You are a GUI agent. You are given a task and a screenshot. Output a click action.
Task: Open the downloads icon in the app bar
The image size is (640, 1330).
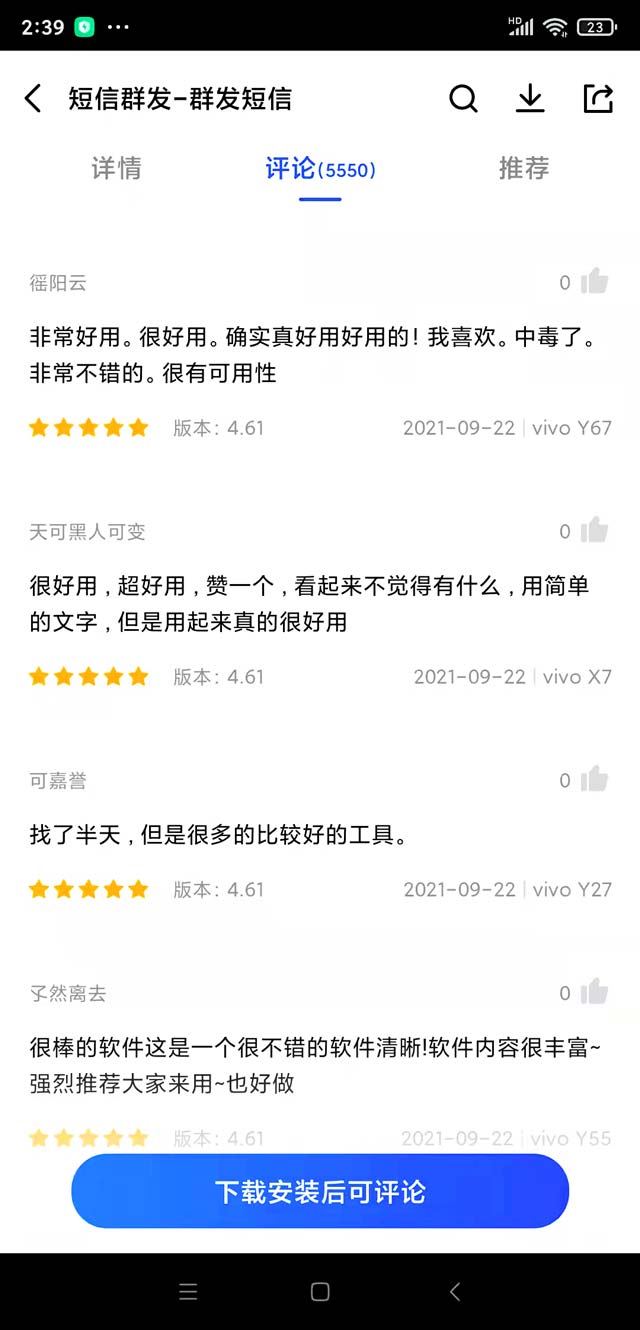[530, 98]
